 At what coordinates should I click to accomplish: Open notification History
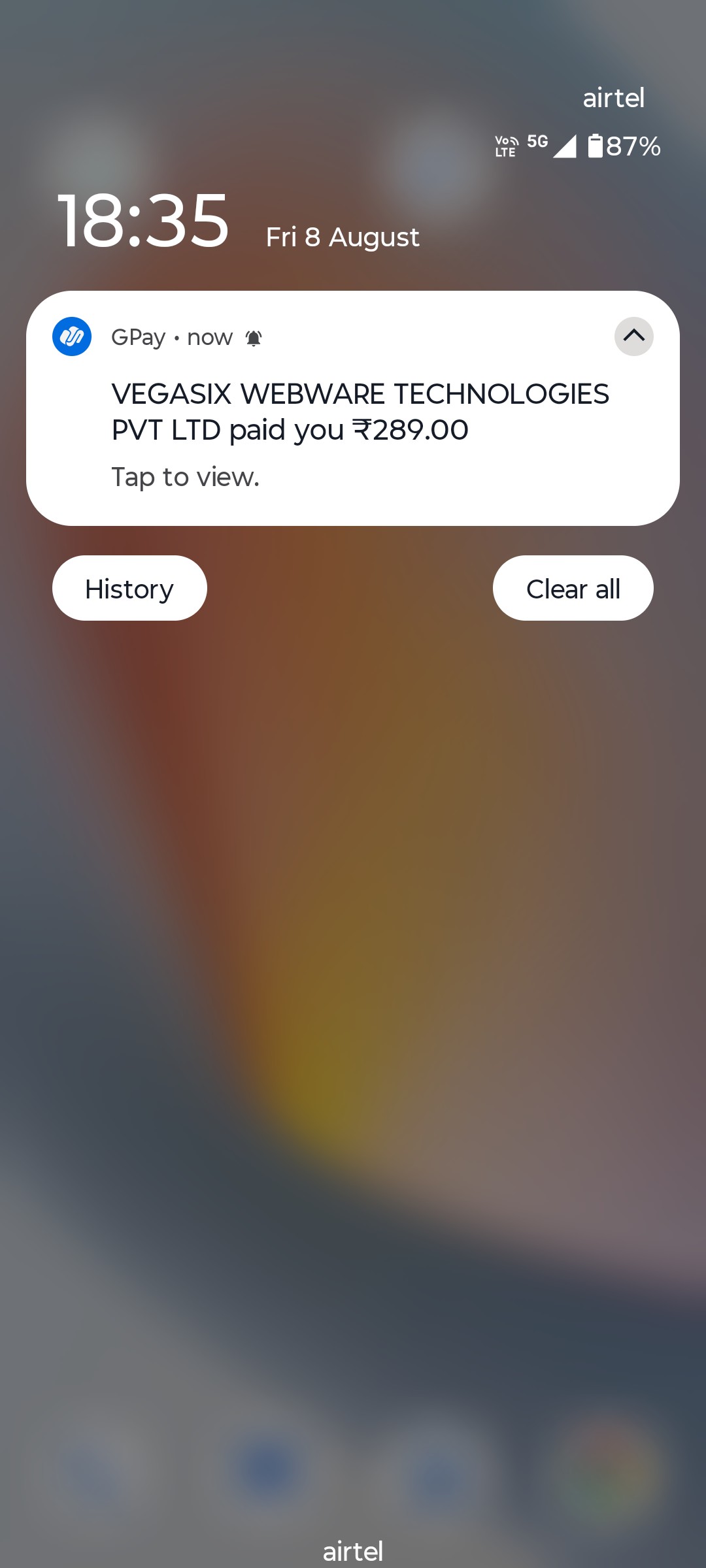129,589
